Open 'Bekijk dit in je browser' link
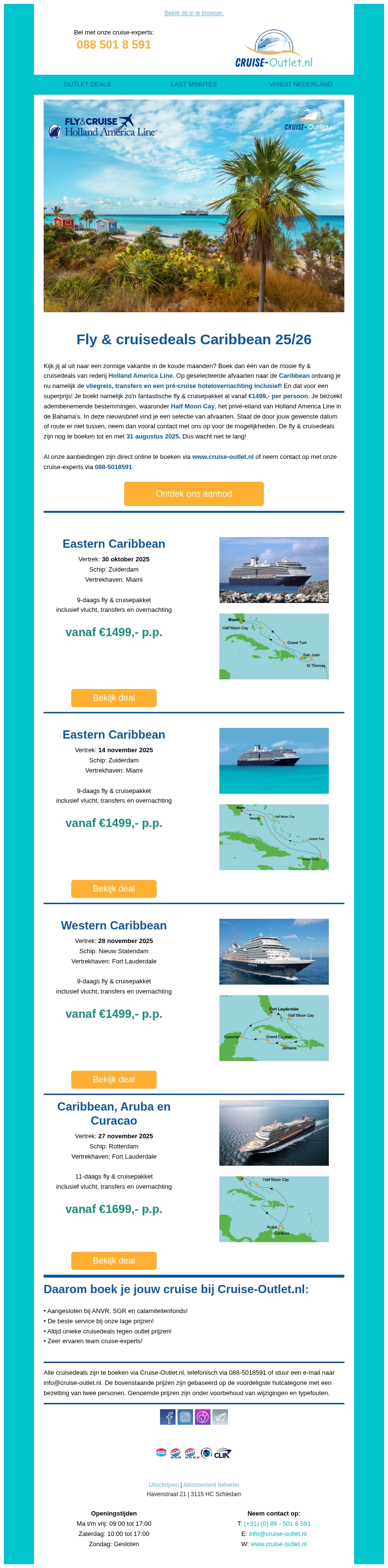The image size is (388, 1568). [194, 13]
